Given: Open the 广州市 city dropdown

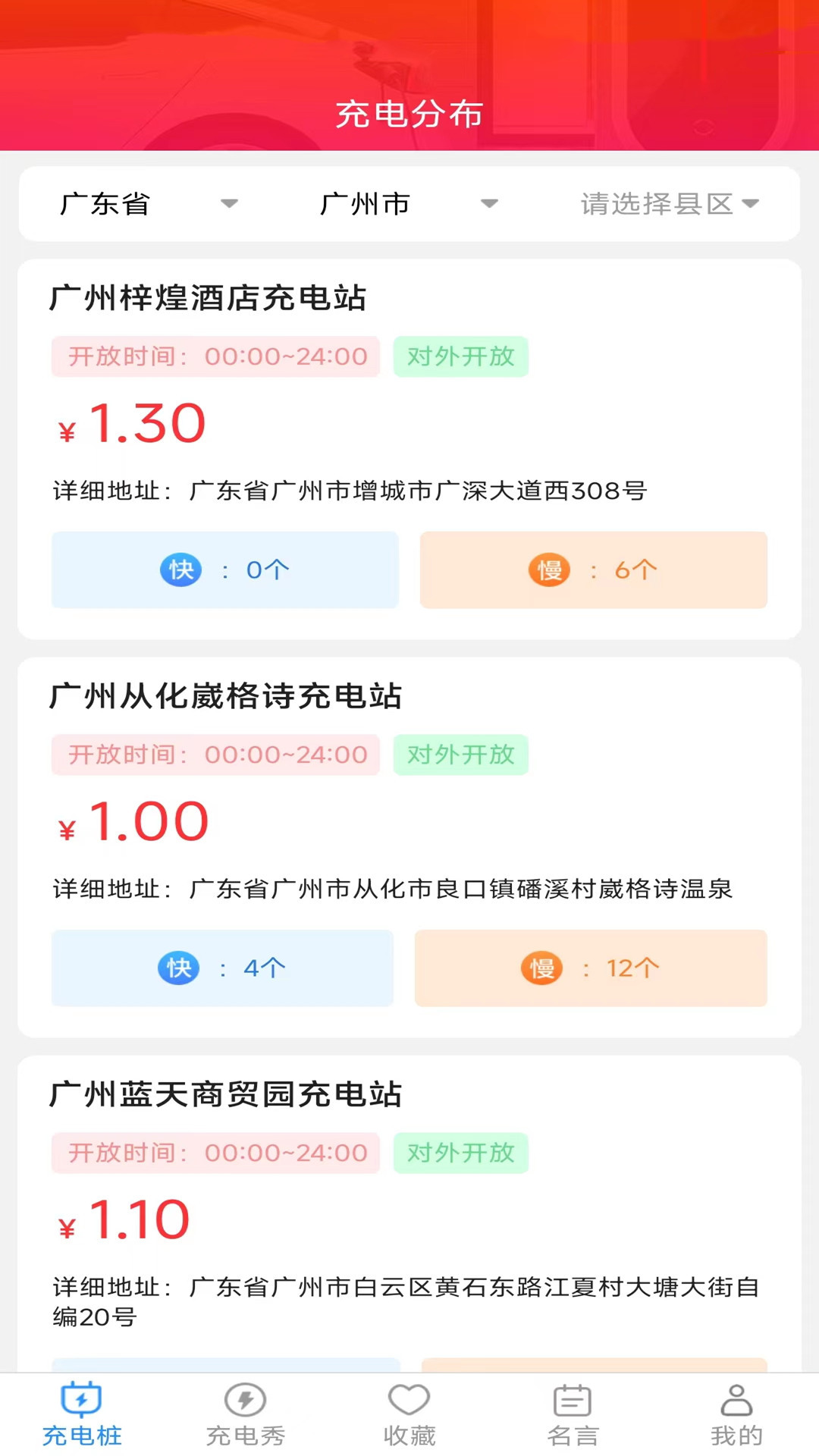Looking at the screenshot, I should pos(409,204).
